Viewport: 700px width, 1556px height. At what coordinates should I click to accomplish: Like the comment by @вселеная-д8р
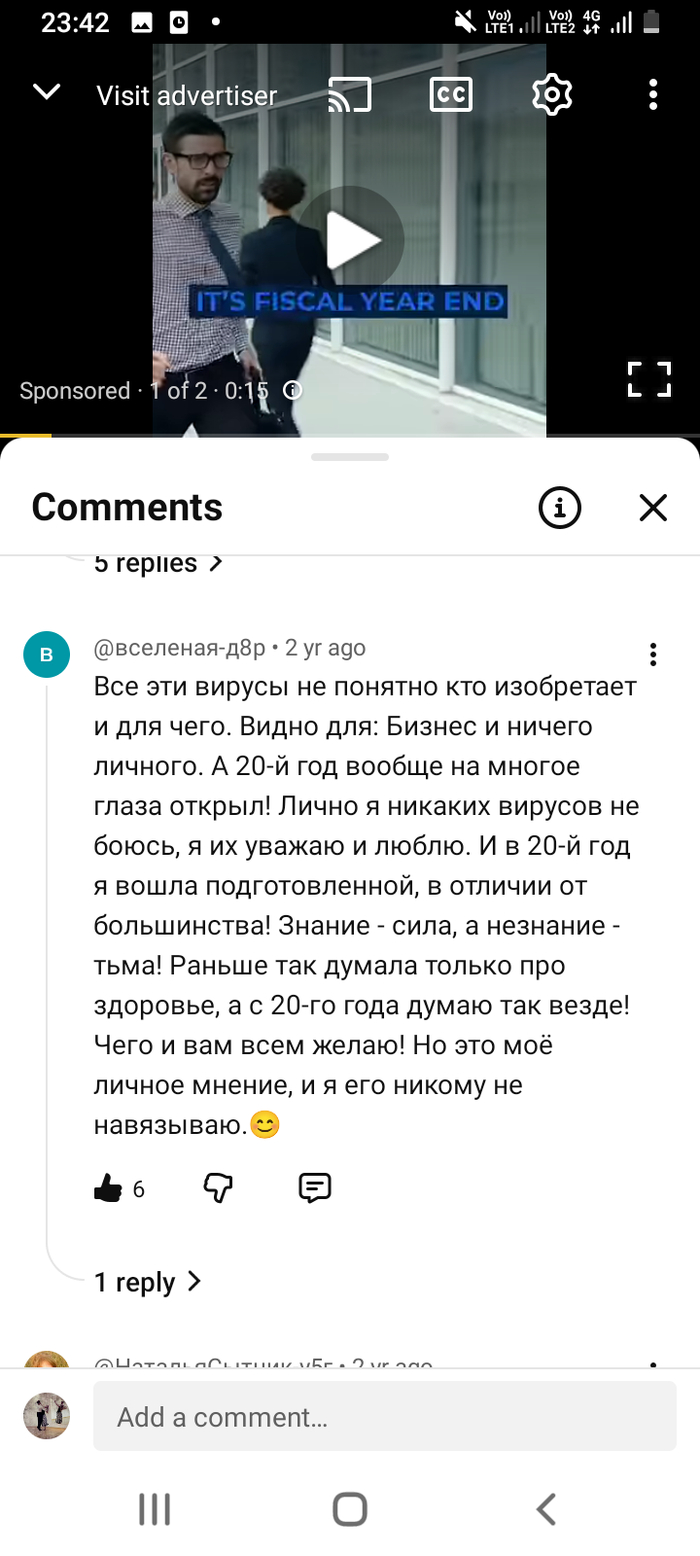pos(108,1188)
